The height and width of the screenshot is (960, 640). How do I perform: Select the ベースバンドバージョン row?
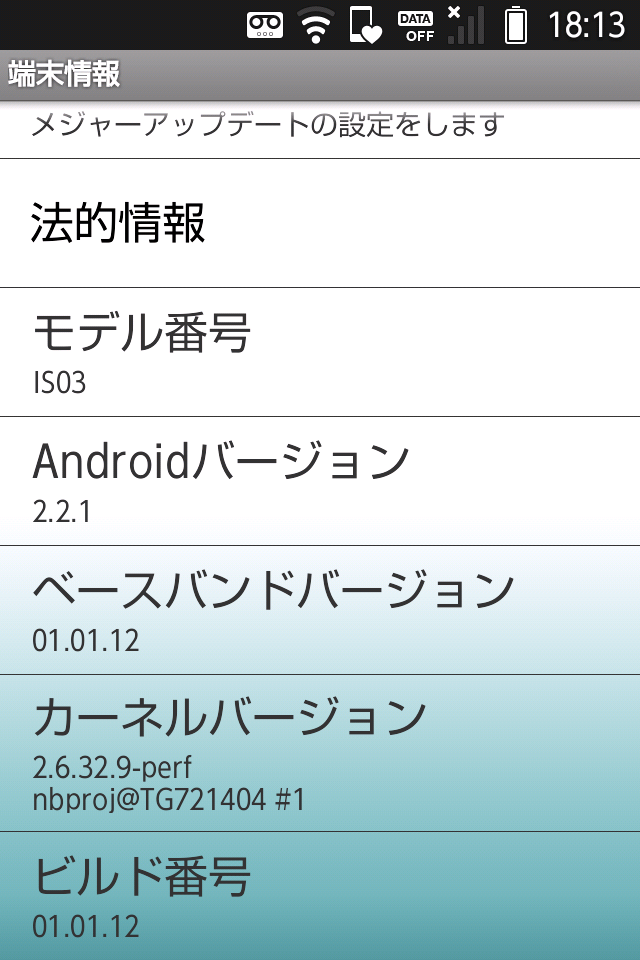[320, 610]
